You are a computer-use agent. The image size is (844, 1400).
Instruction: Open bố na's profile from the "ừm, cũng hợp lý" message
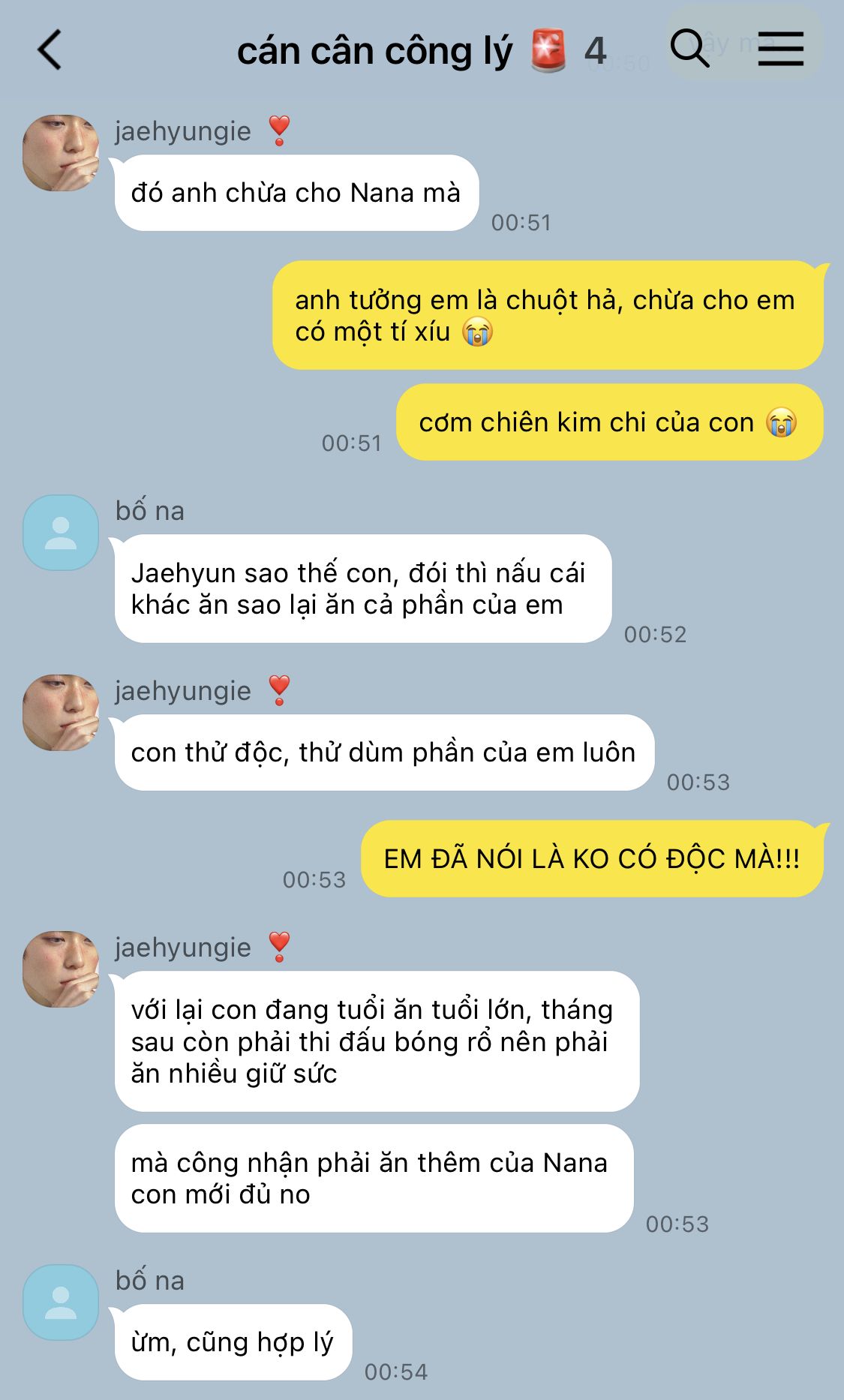61,1302
